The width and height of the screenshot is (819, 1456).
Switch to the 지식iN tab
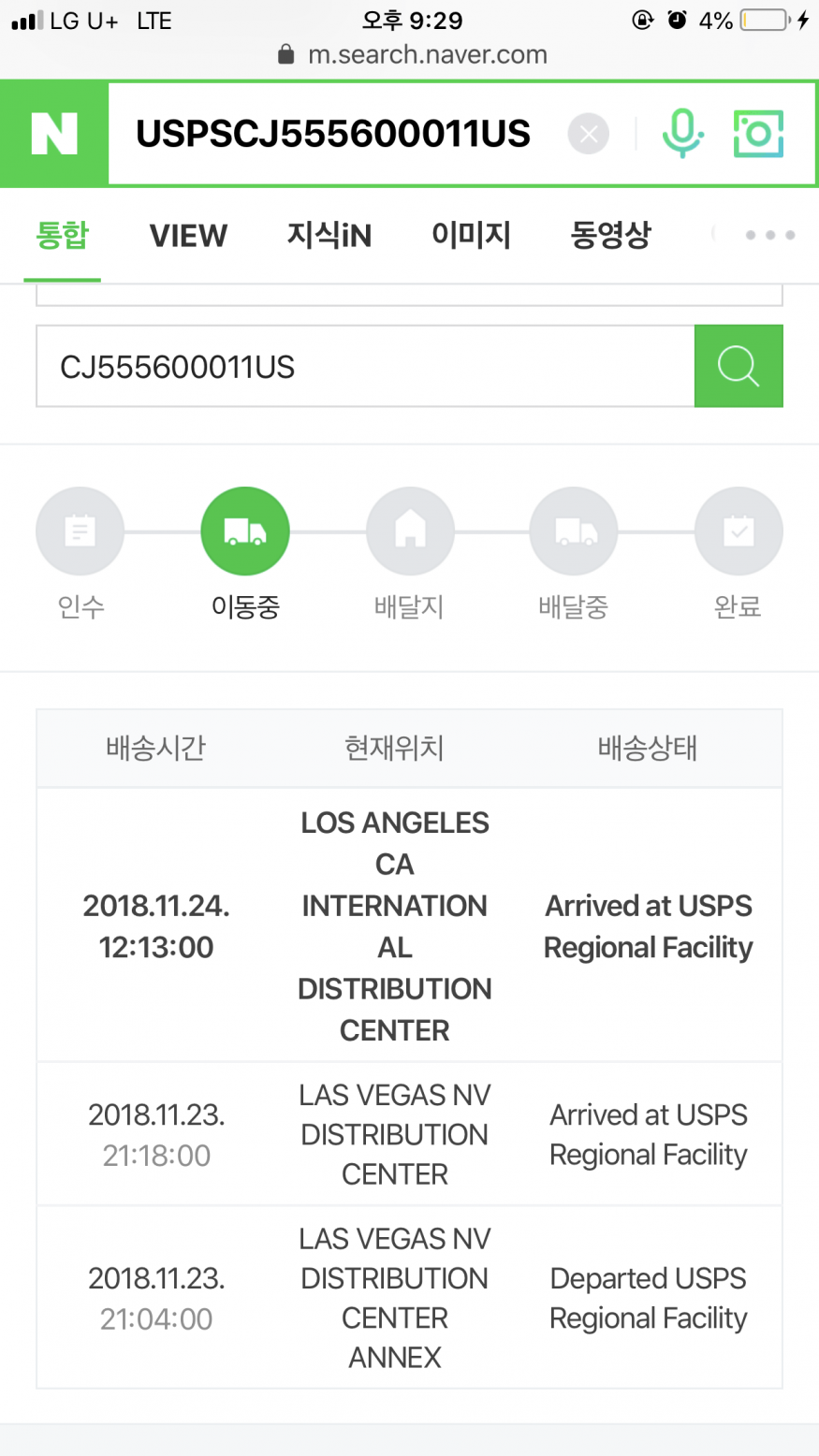[x=329, y=236]
